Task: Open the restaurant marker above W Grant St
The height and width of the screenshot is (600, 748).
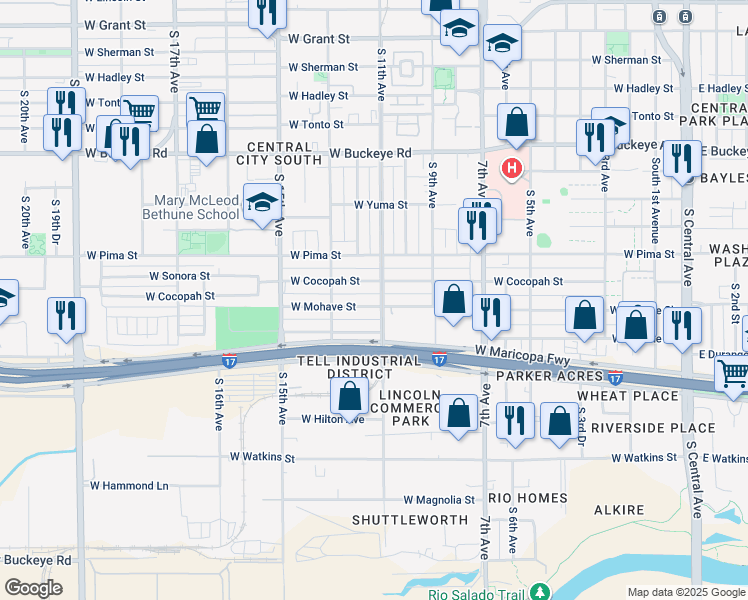Action: click(x=268, y=12)
